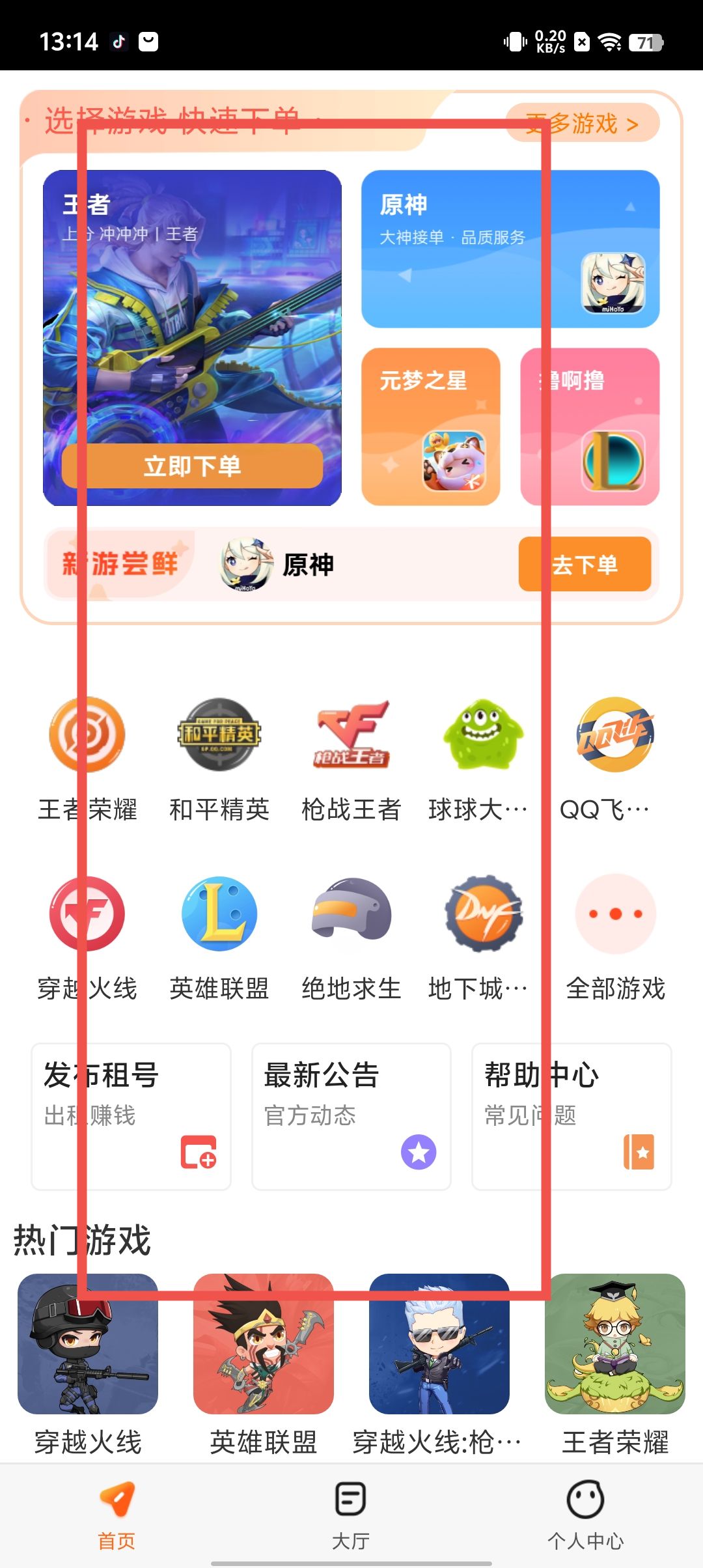Open the 元梦之星 card
This screenshot has height=1568, width=703.
[x=430, y=427]
